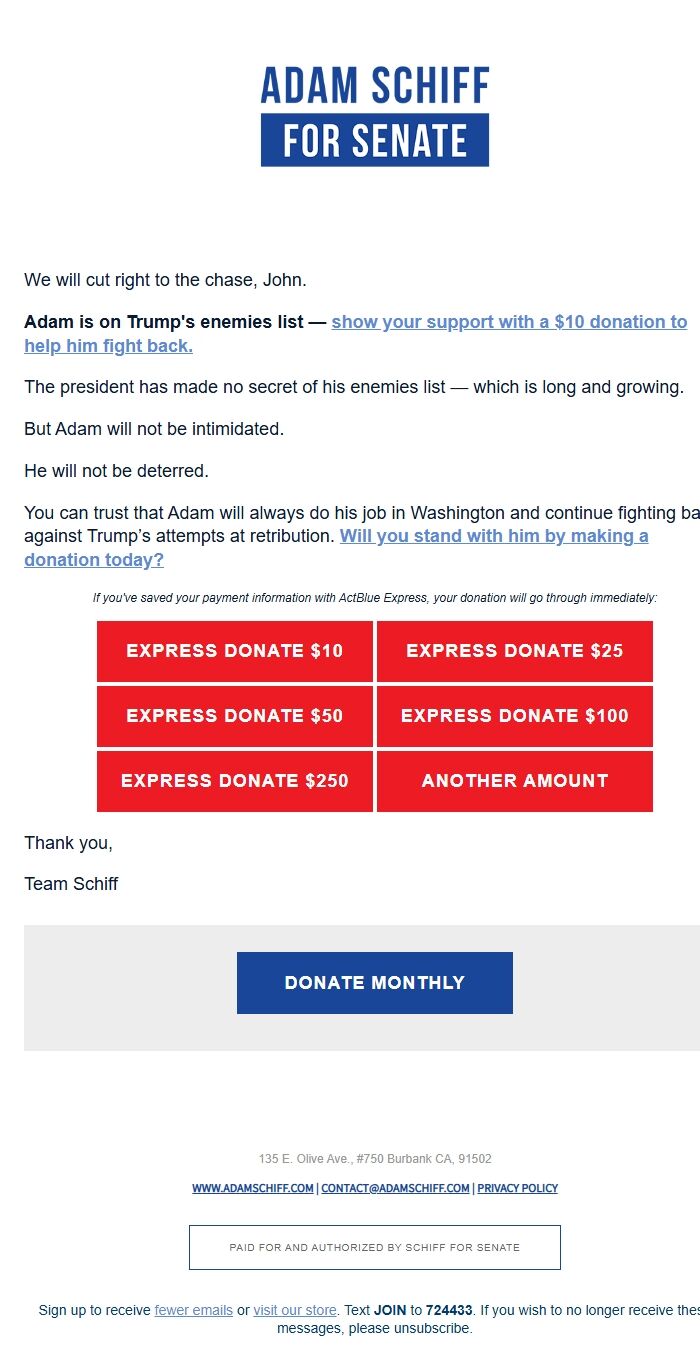Image resolution: width=700 pixels, height=1369 pixels.
Task: Select Express Donate $250
Action: (235, 781)
